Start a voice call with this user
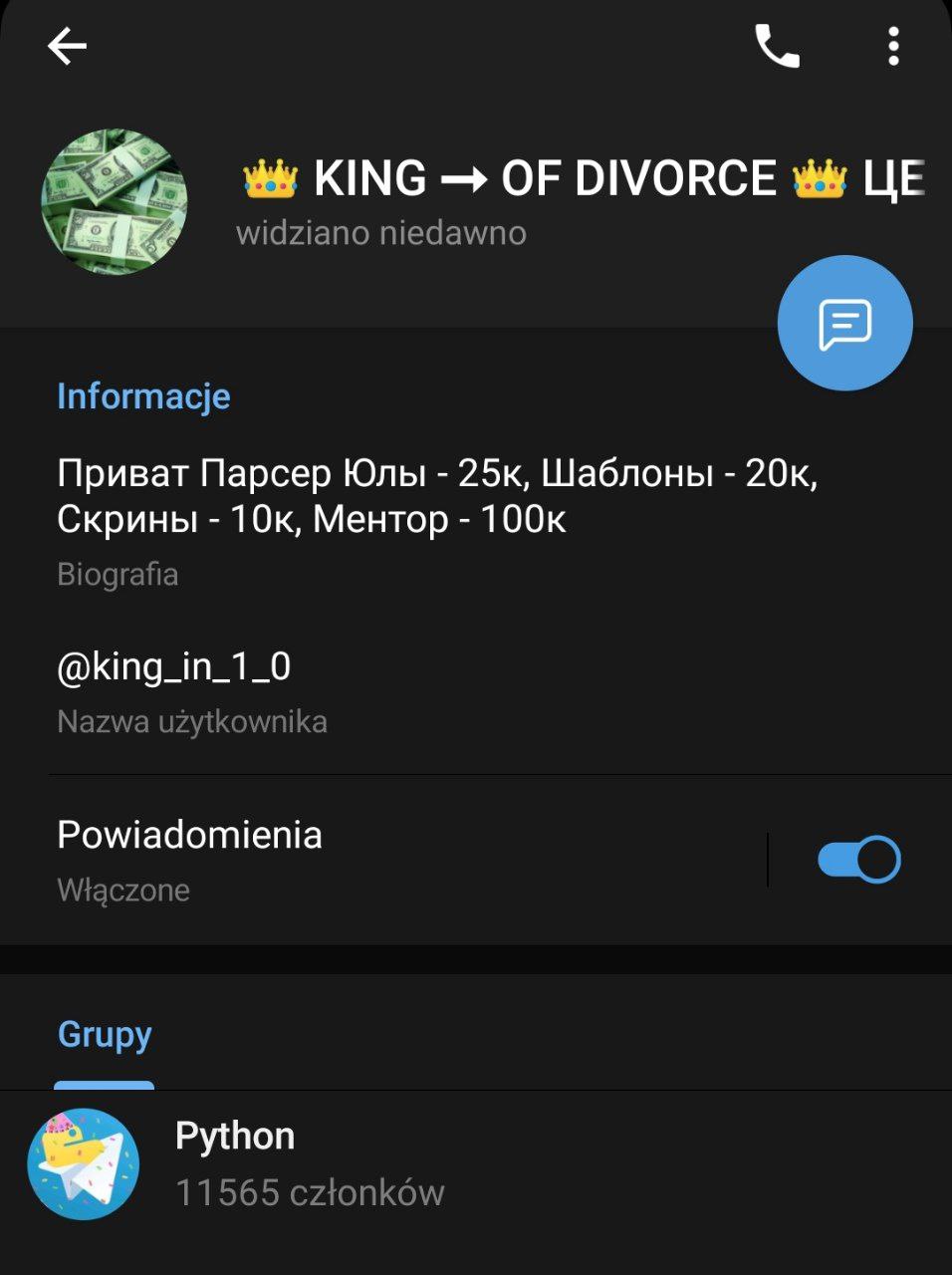The height and width of the screenshot is (1275, 952). (777, 47)
